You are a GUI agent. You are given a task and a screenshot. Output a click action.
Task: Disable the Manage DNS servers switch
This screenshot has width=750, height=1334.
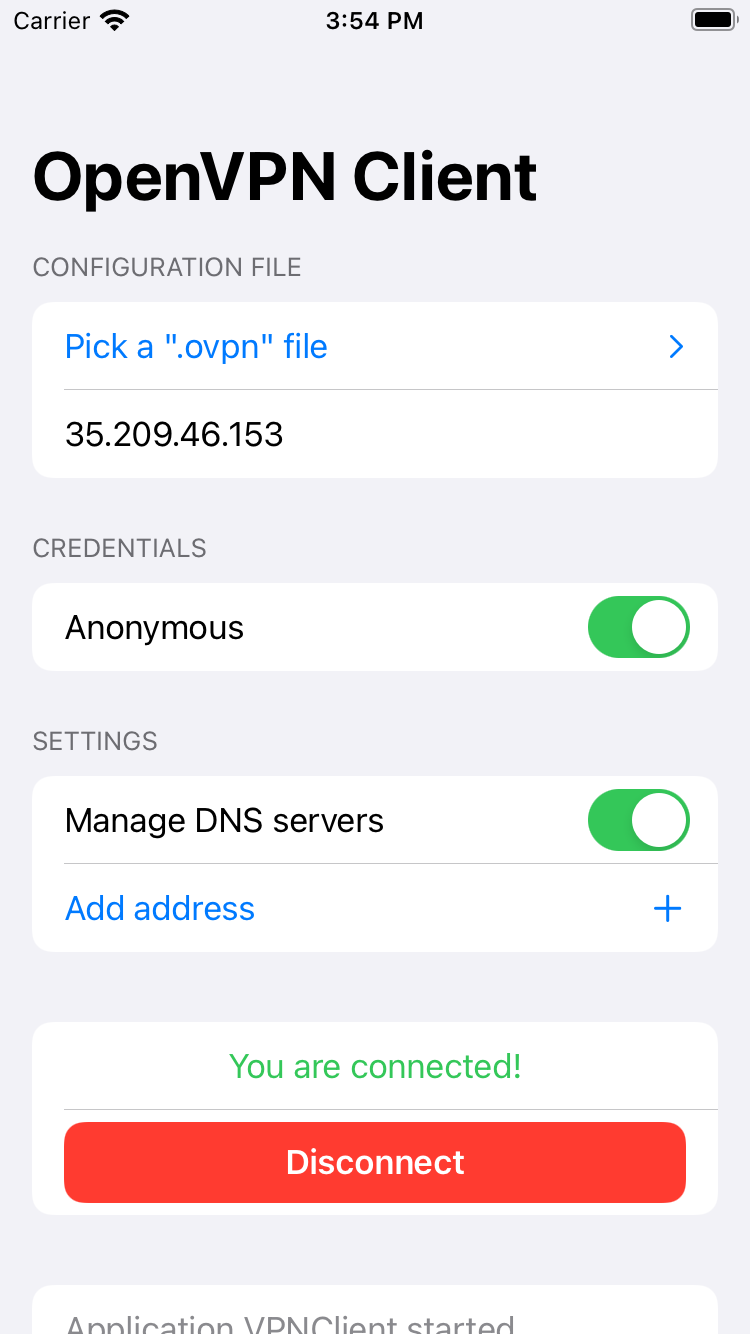639,820
